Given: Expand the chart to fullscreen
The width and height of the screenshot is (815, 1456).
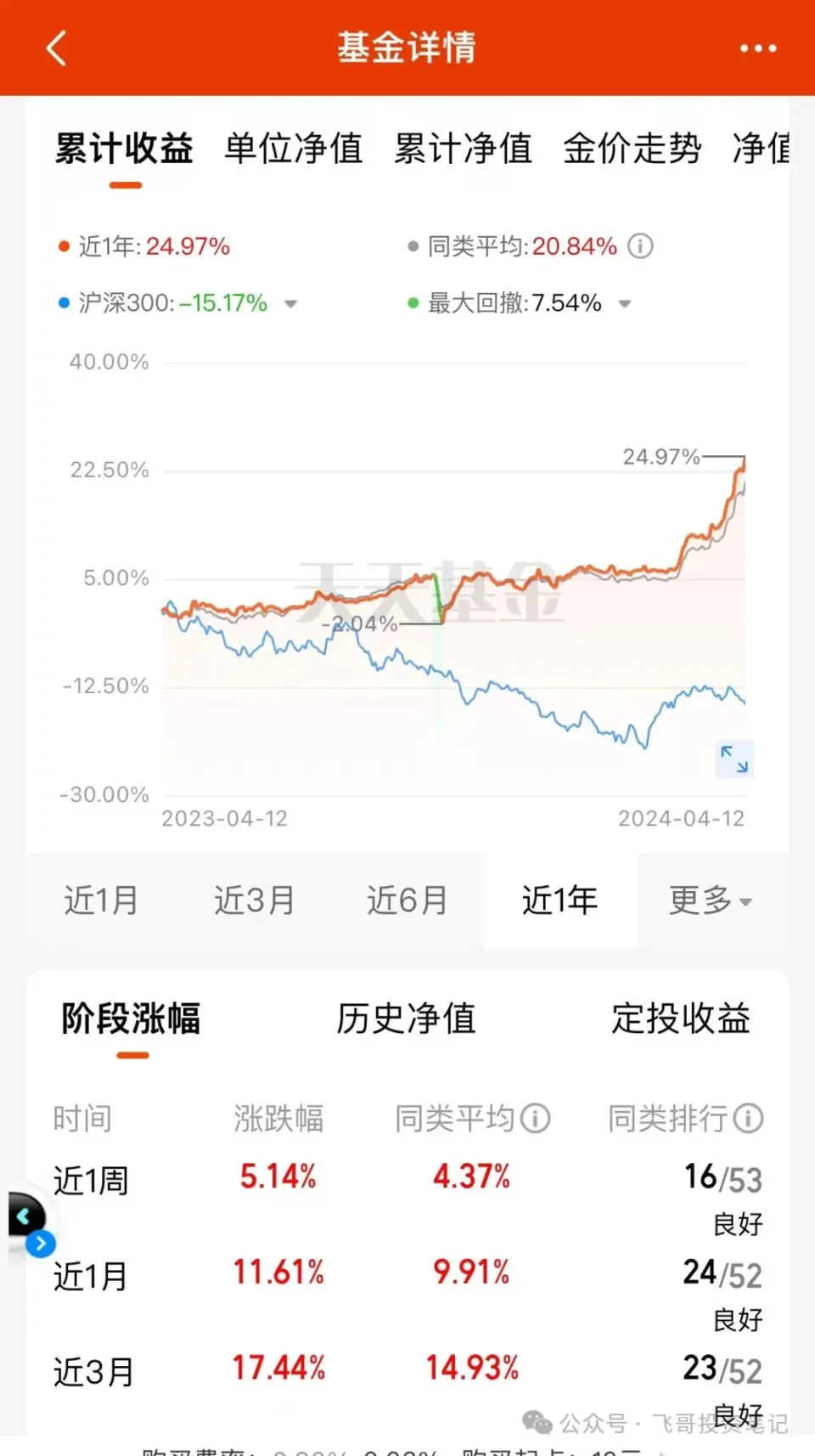Looking at the screenshot, I should click(x=734, y=759).
